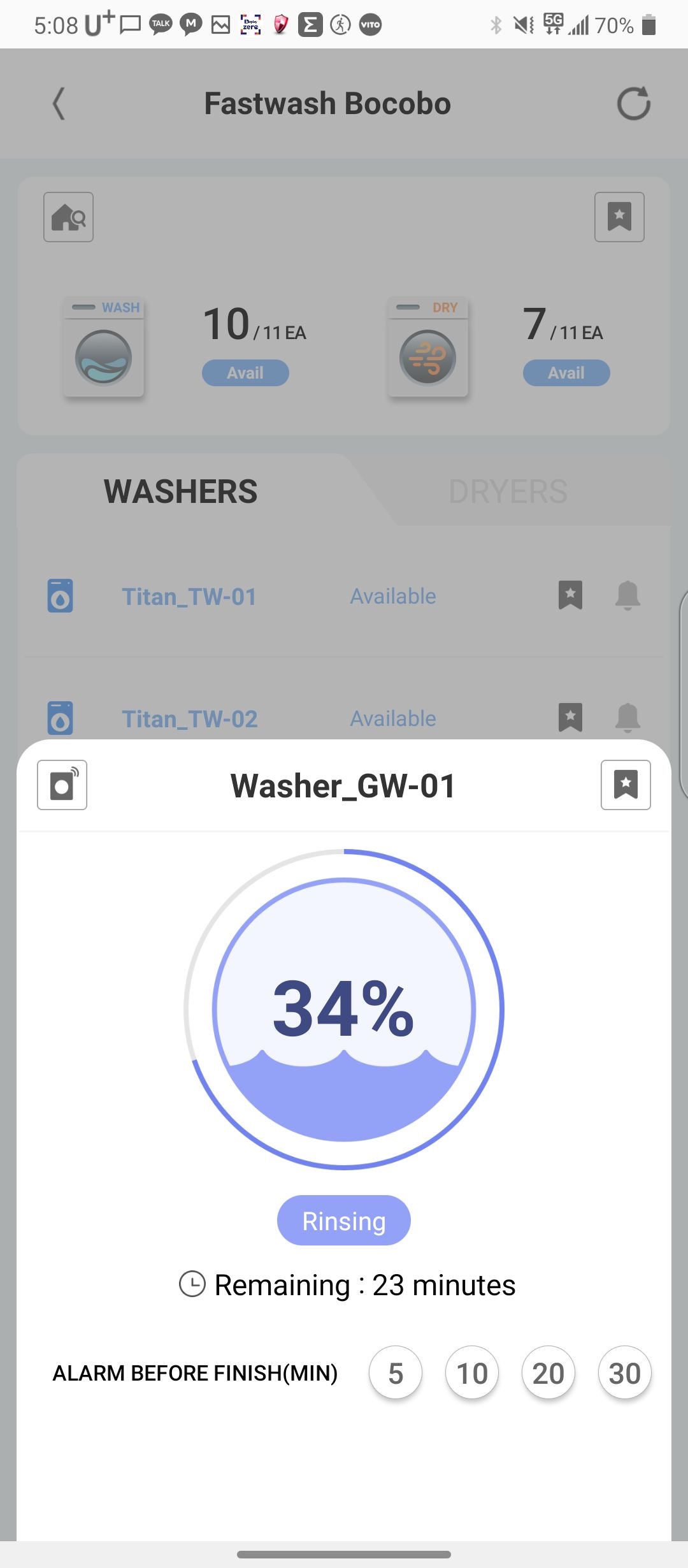
Task: Bookmark the Fastwash Bocobo store
Action: pos(619,217)
